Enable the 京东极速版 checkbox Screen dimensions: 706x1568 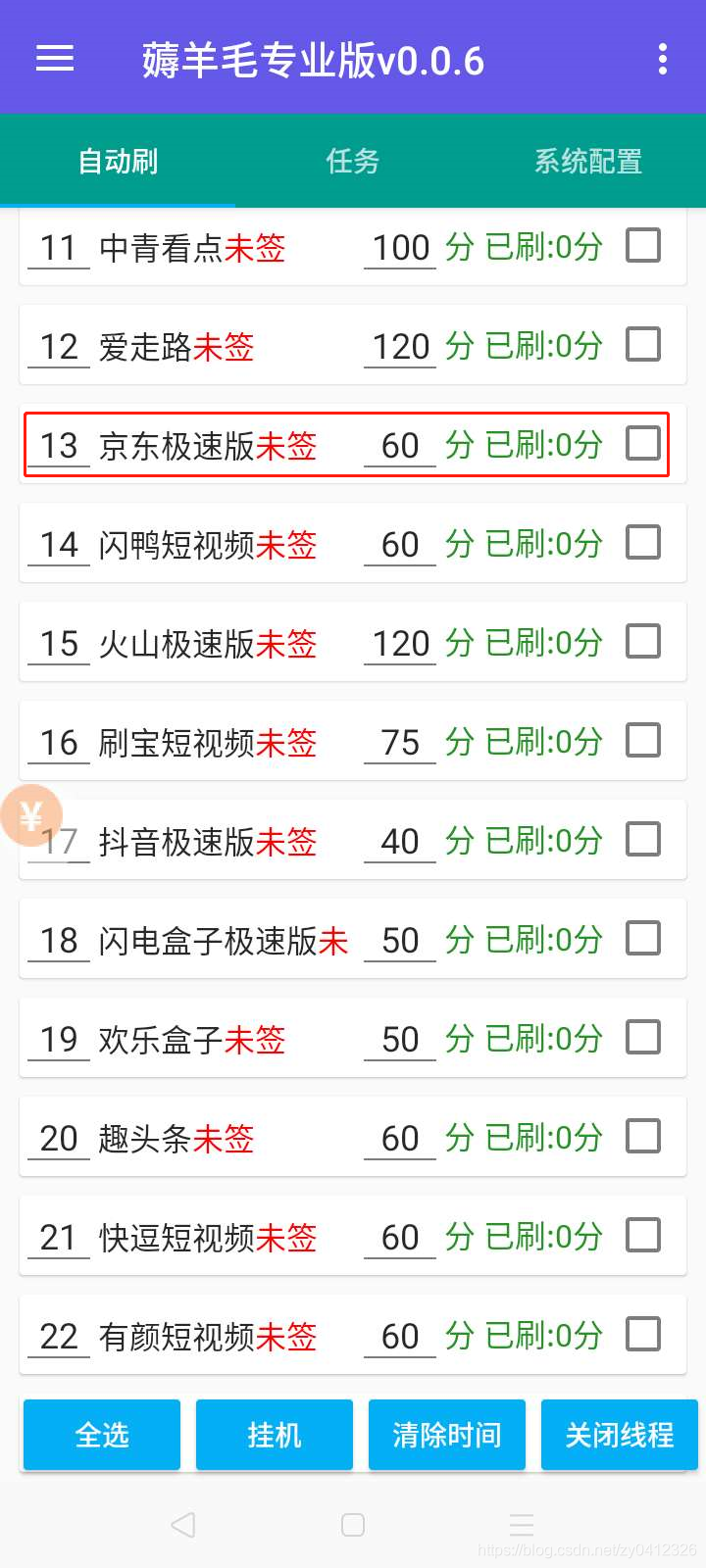click(643, 444)
